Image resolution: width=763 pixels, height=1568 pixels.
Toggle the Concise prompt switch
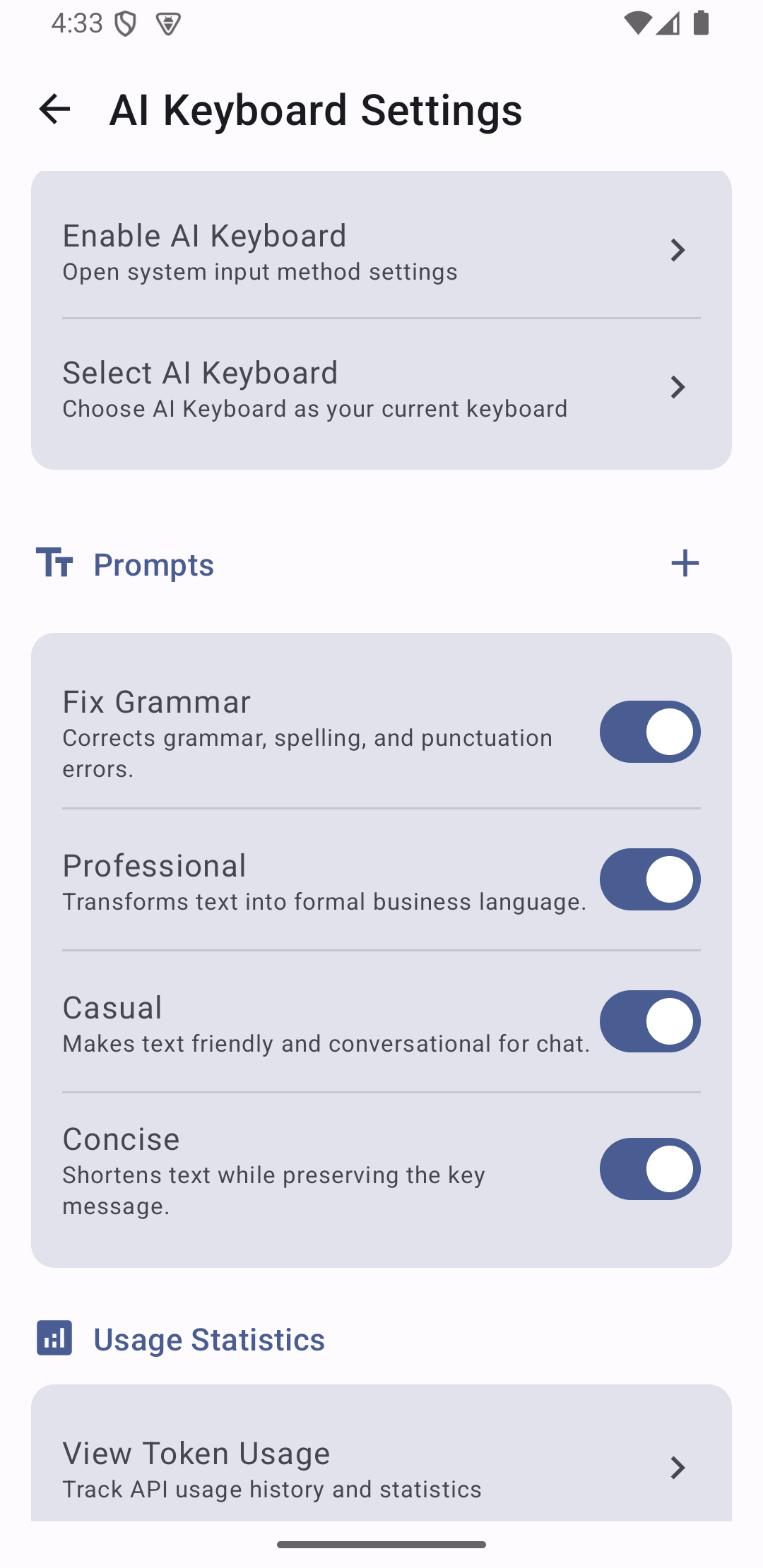click(650, 1169)
